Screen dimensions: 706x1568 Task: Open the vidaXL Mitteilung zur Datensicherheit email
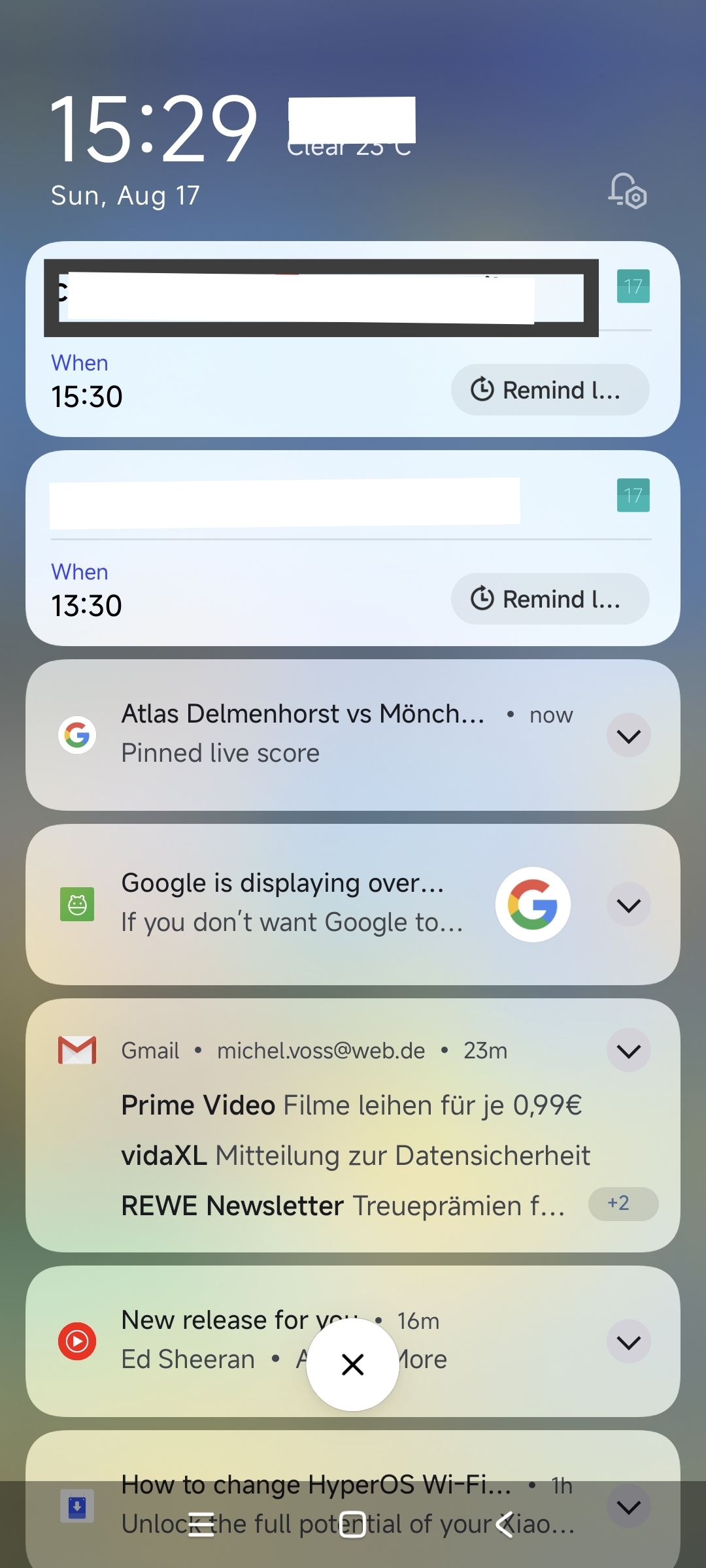pos(356,1156)
